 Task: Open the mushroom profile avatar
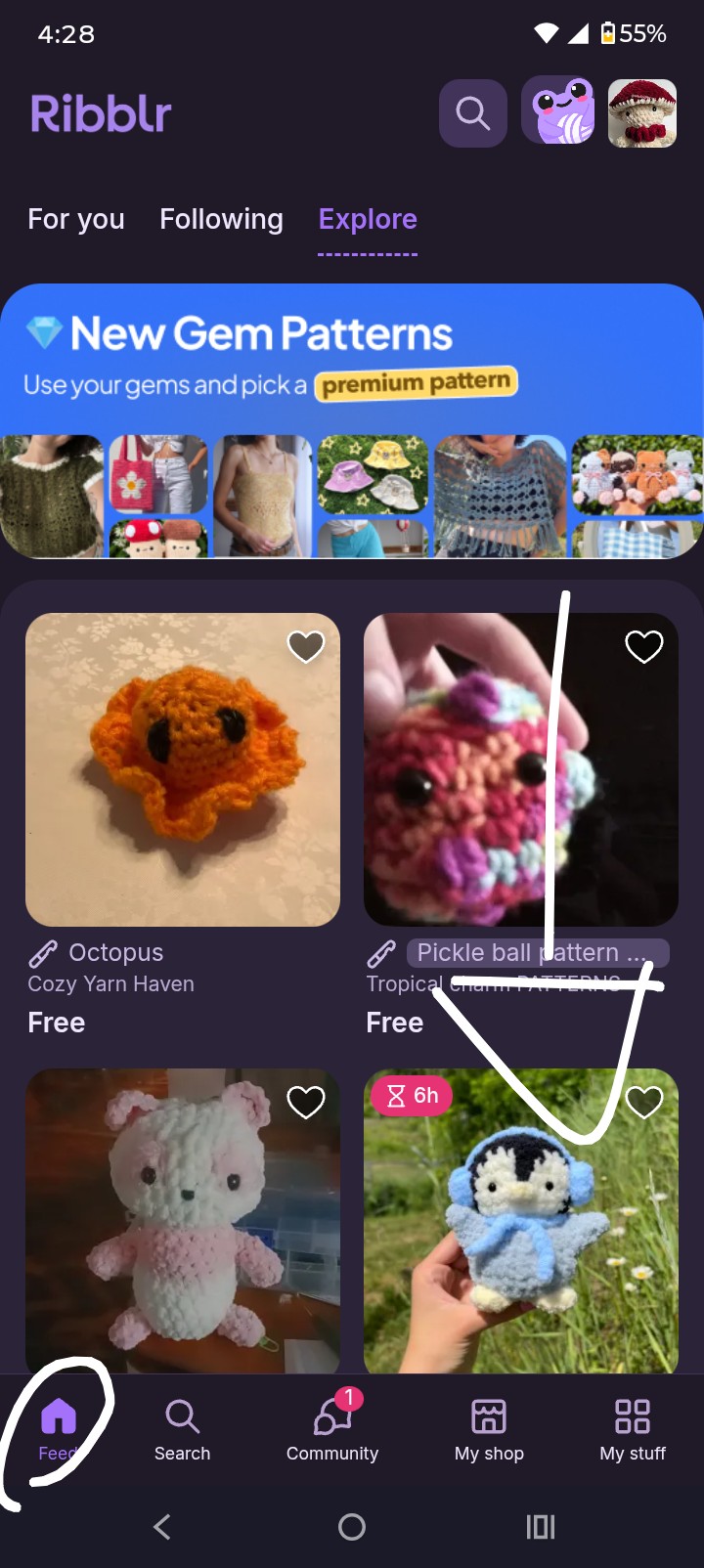pyautogui.click(x=642, y=113)
